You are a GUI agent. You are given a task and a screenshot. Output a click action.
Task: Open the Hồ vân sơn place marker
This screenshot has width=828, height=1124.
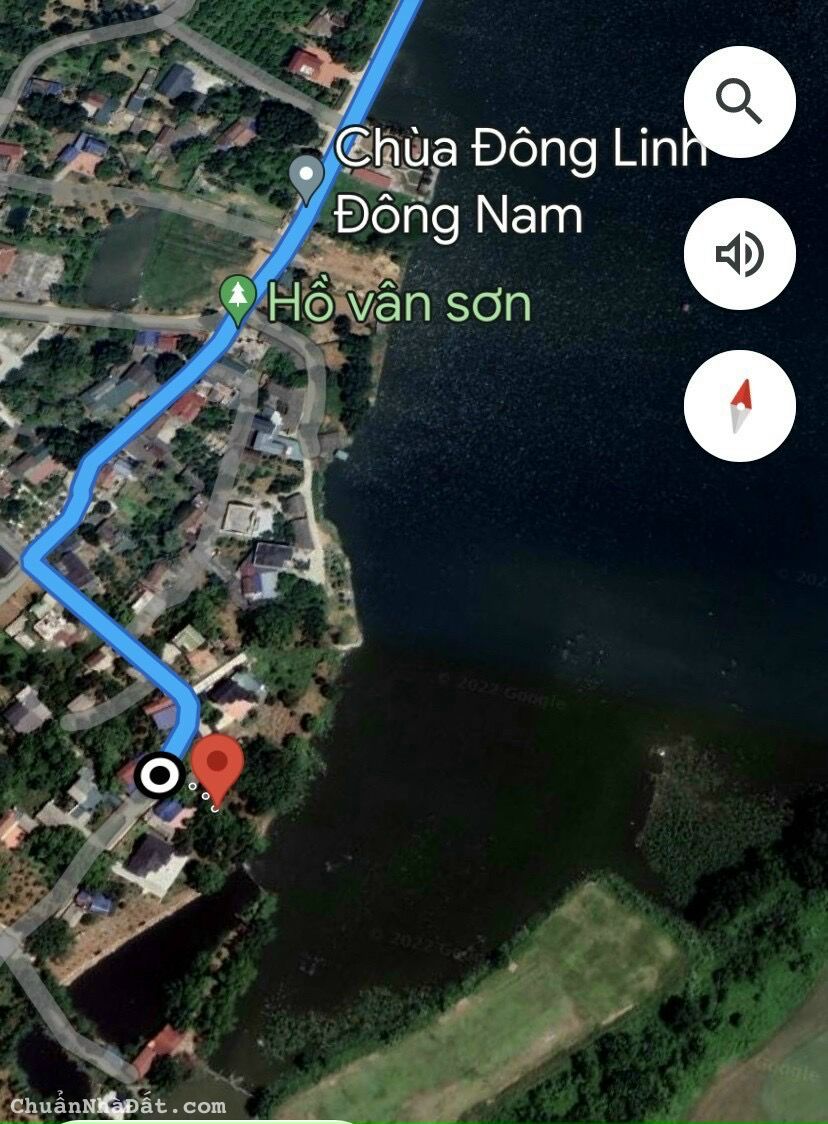pos(238,300)
